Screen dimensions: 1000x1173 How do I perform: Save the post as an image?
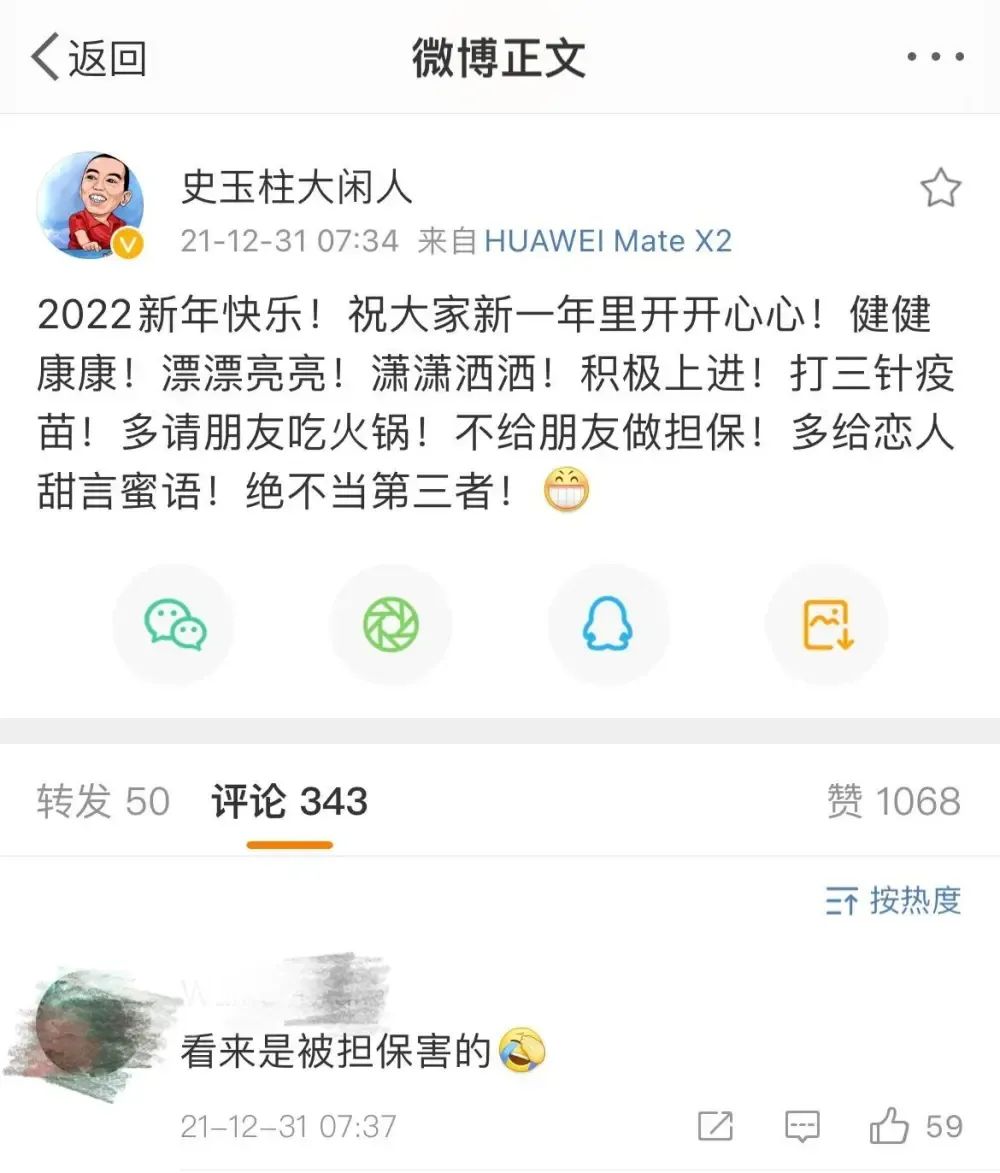[827, 625]
